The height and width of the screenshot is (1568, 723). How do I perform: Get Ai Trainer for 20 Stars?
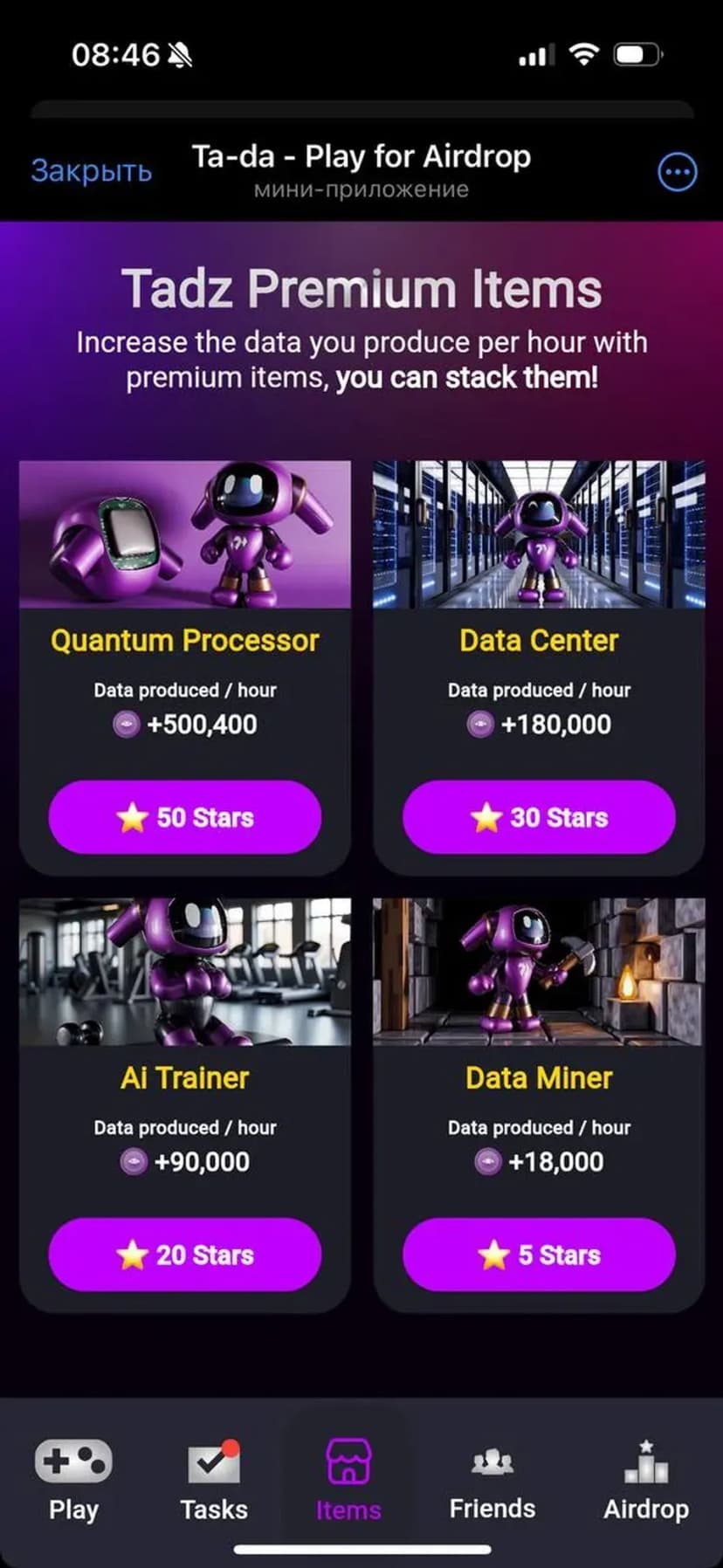[x=185, y=1255]
